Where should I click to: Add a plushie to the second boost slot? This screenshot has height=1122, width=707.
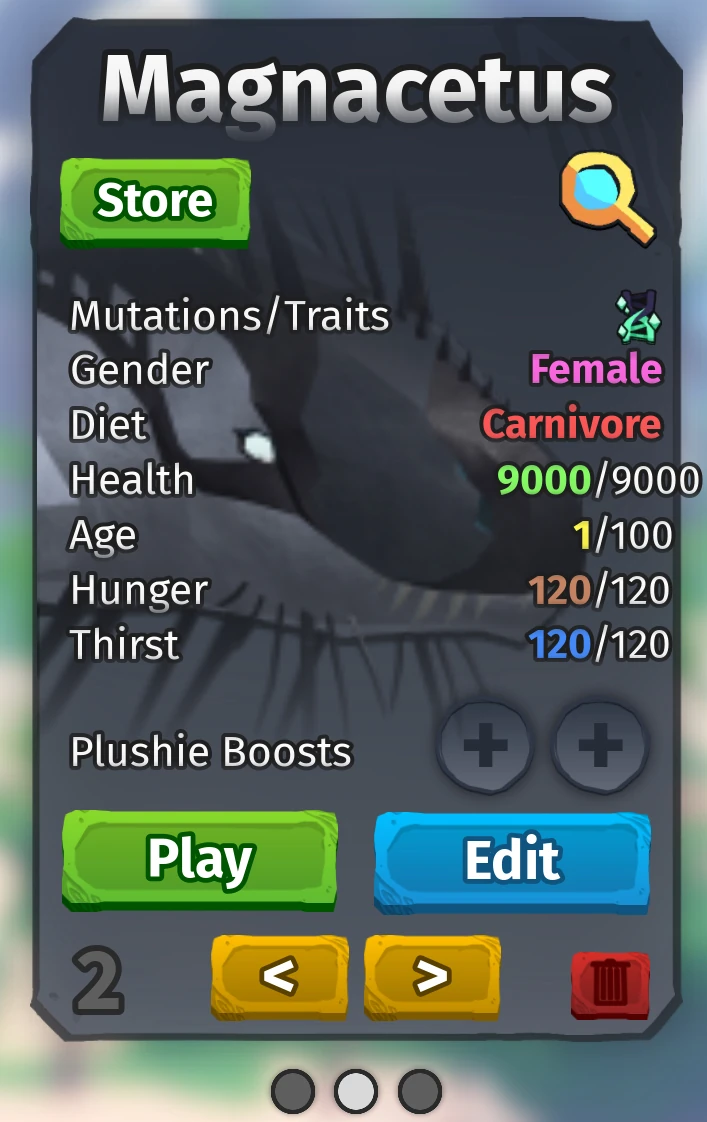click(601, 746)
